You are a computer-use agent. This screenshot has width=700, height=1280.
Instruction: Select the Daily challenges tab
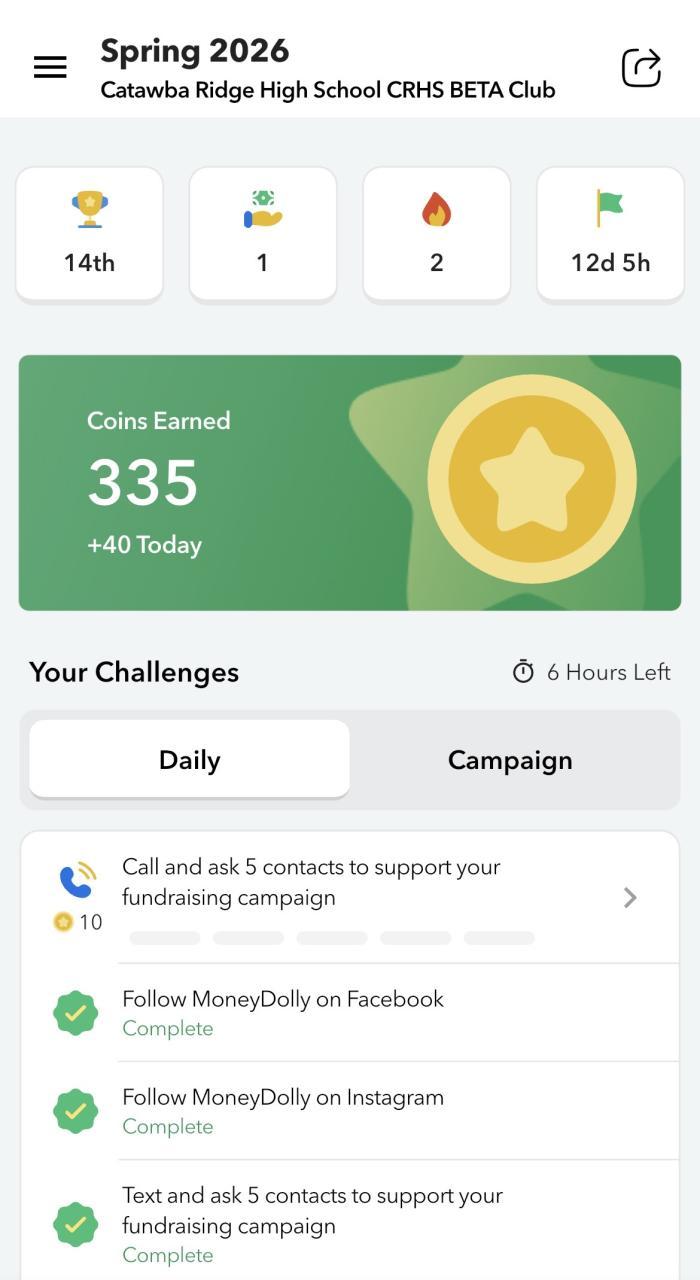pos(190,760)
